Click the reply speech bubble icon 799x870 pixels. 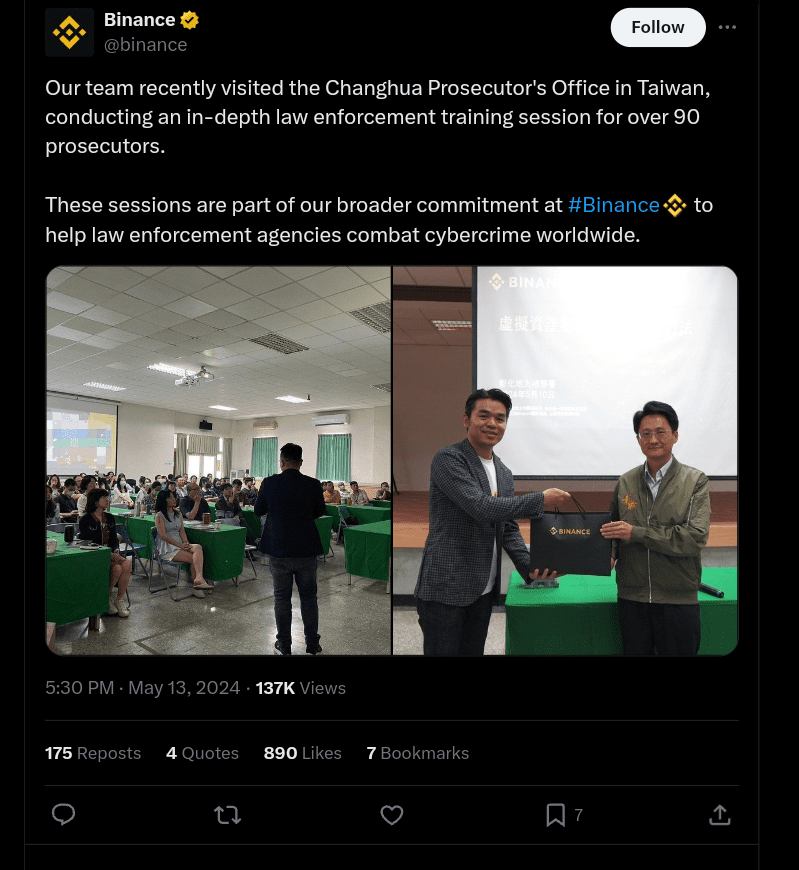click(x=63, y=815)
